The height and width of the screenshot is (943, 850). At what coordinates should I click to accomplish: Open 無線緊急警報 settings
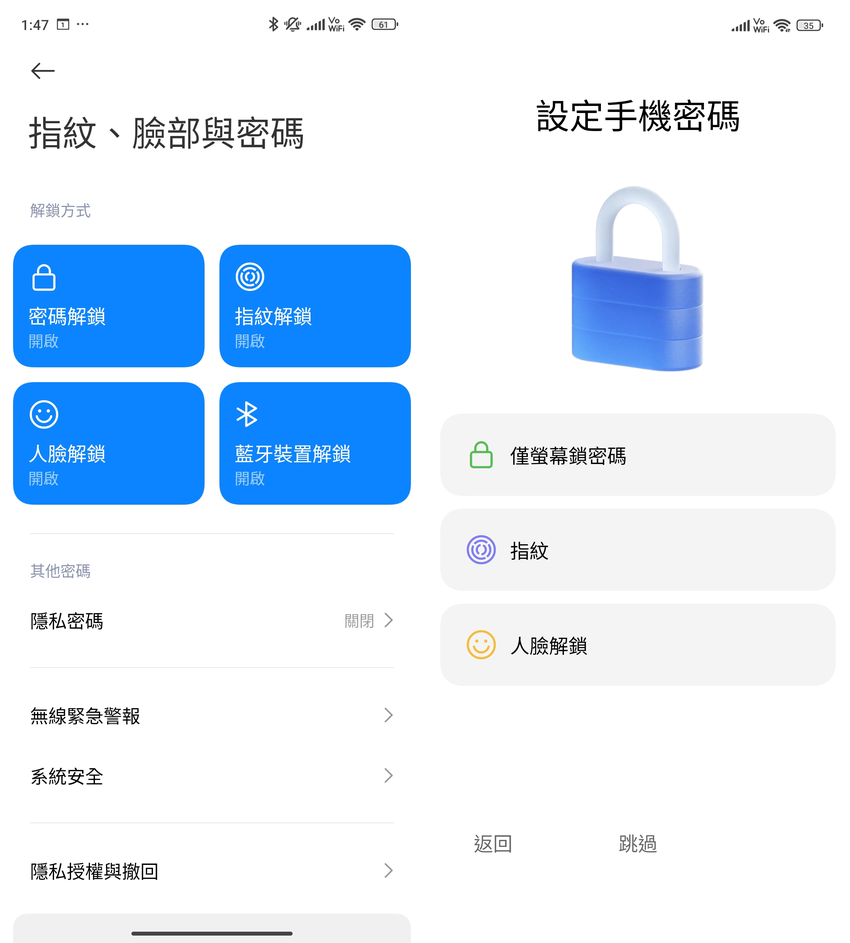tap(212, 716)
